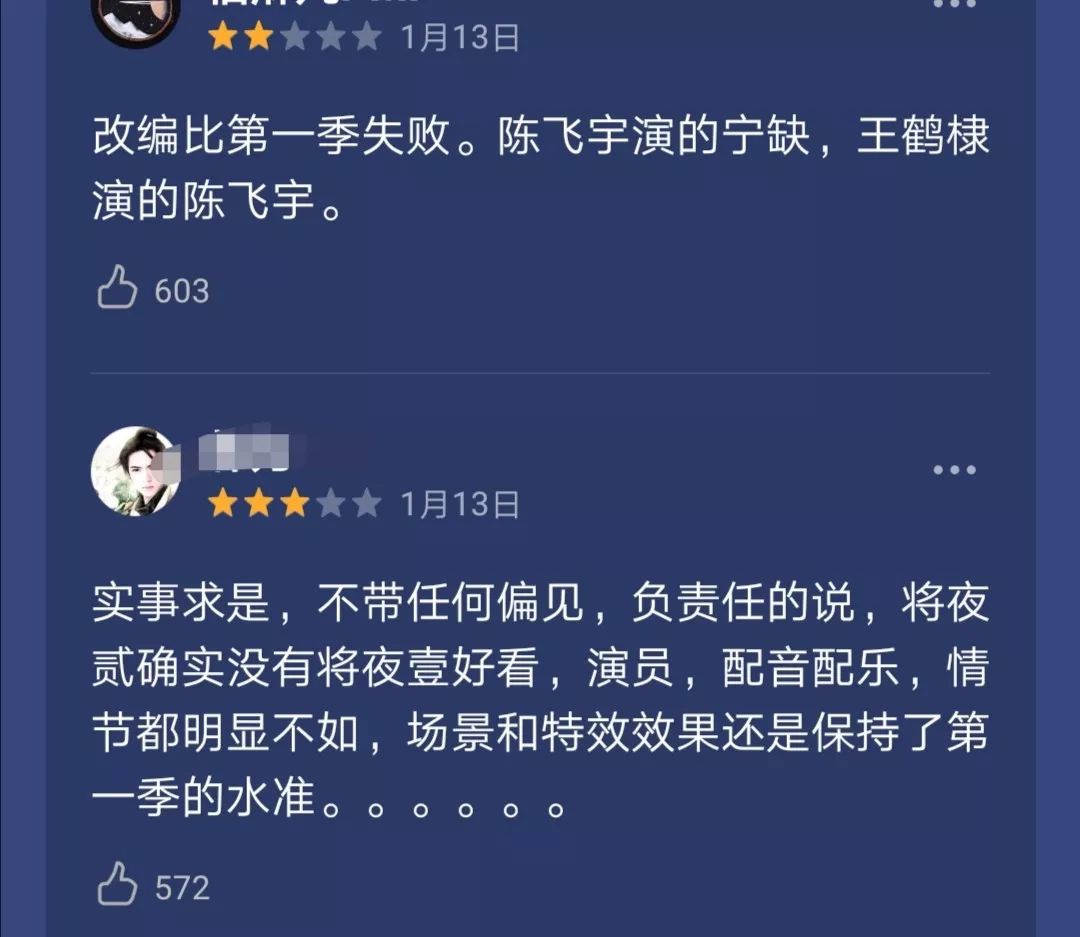Open overflow menu of the three-star review

click(x=954, y=470)
